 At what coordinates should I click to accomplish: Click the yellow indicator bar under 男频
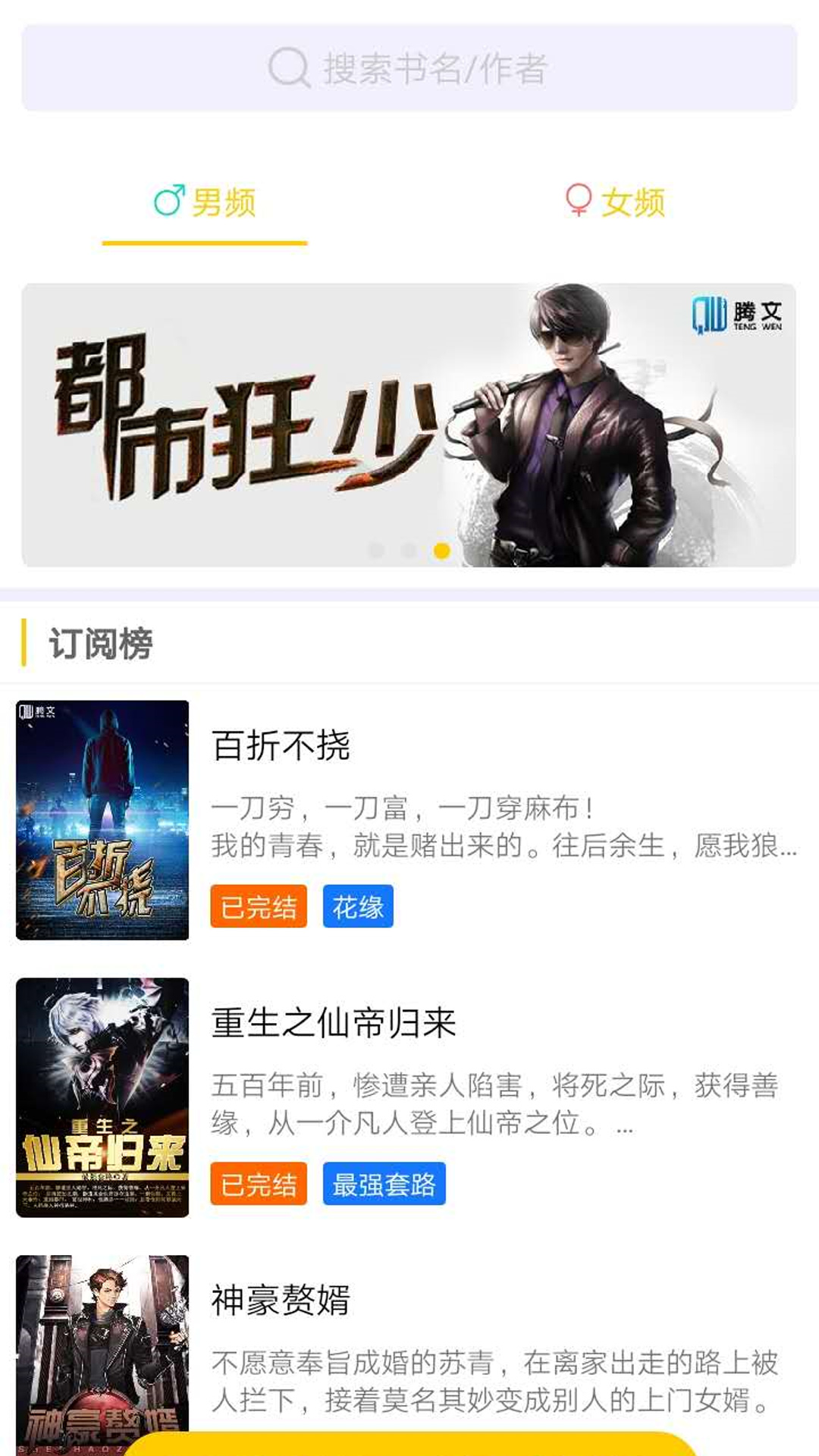205,241
